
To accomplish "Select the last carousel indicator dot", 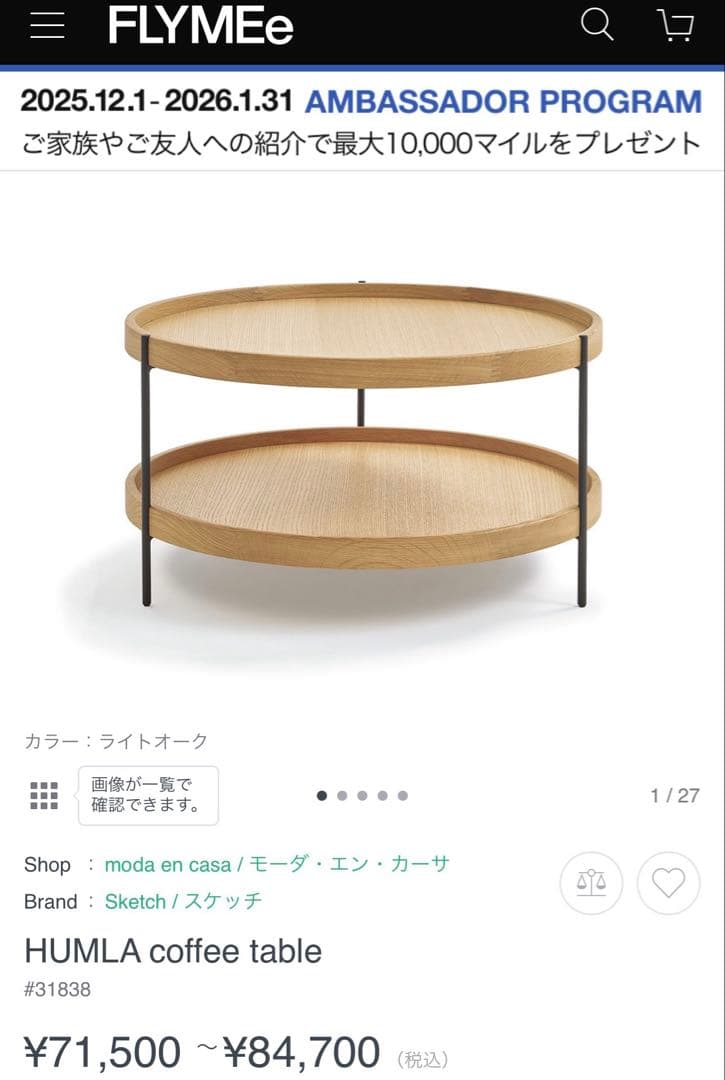I will pos(402,795).
